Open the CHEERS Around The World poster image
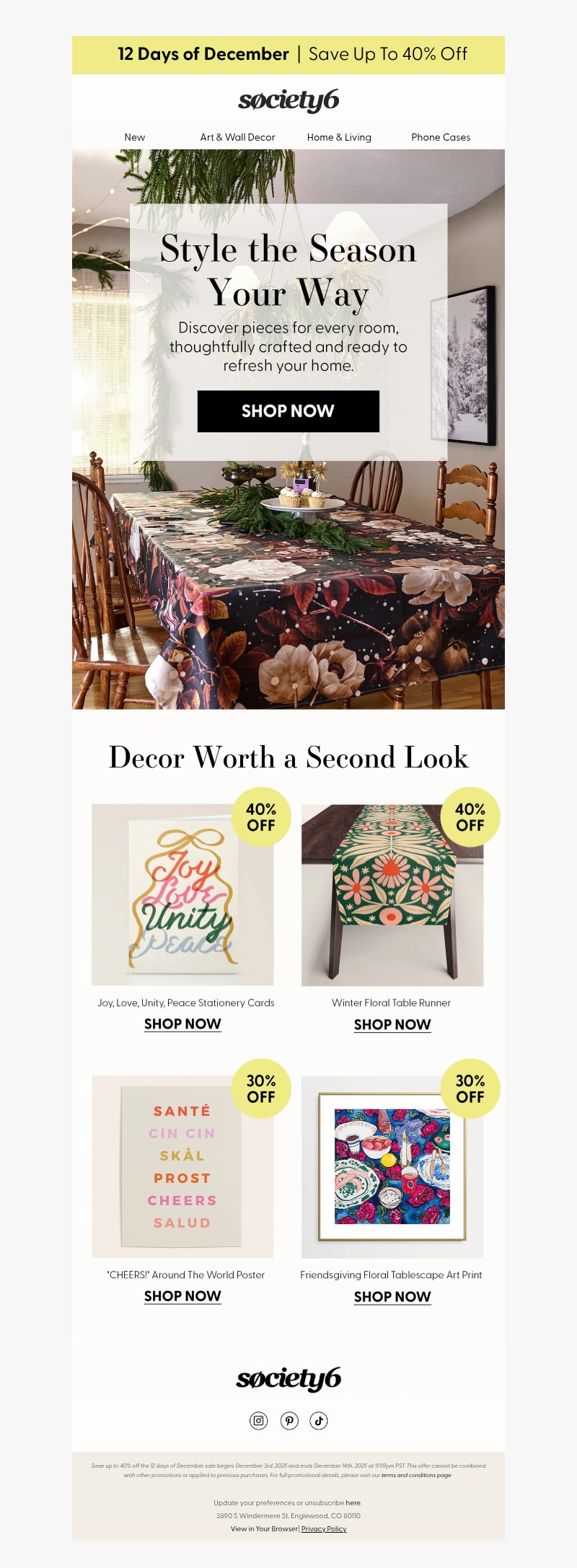This screenshot has width=577, height=1568. 182,1167
